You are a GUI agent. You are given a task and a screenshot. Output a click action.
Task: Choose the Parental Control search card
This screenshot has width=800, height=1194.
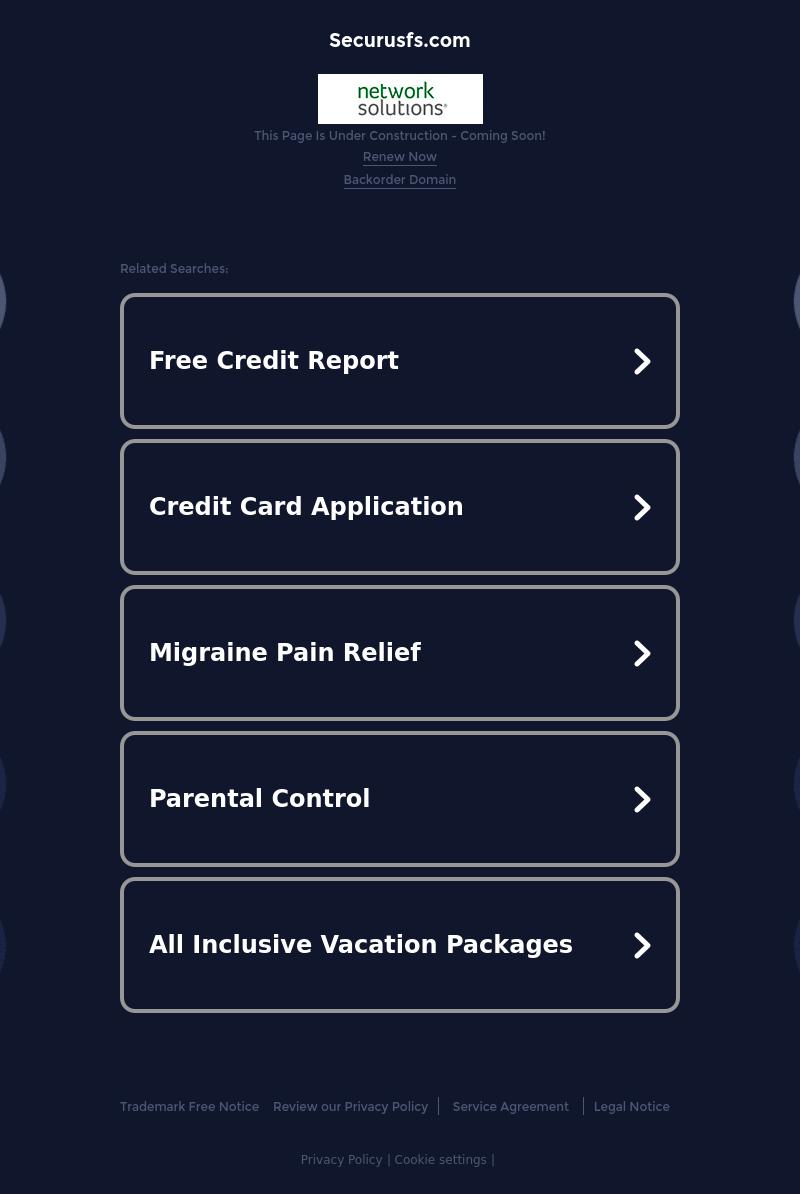coord(399,799)
